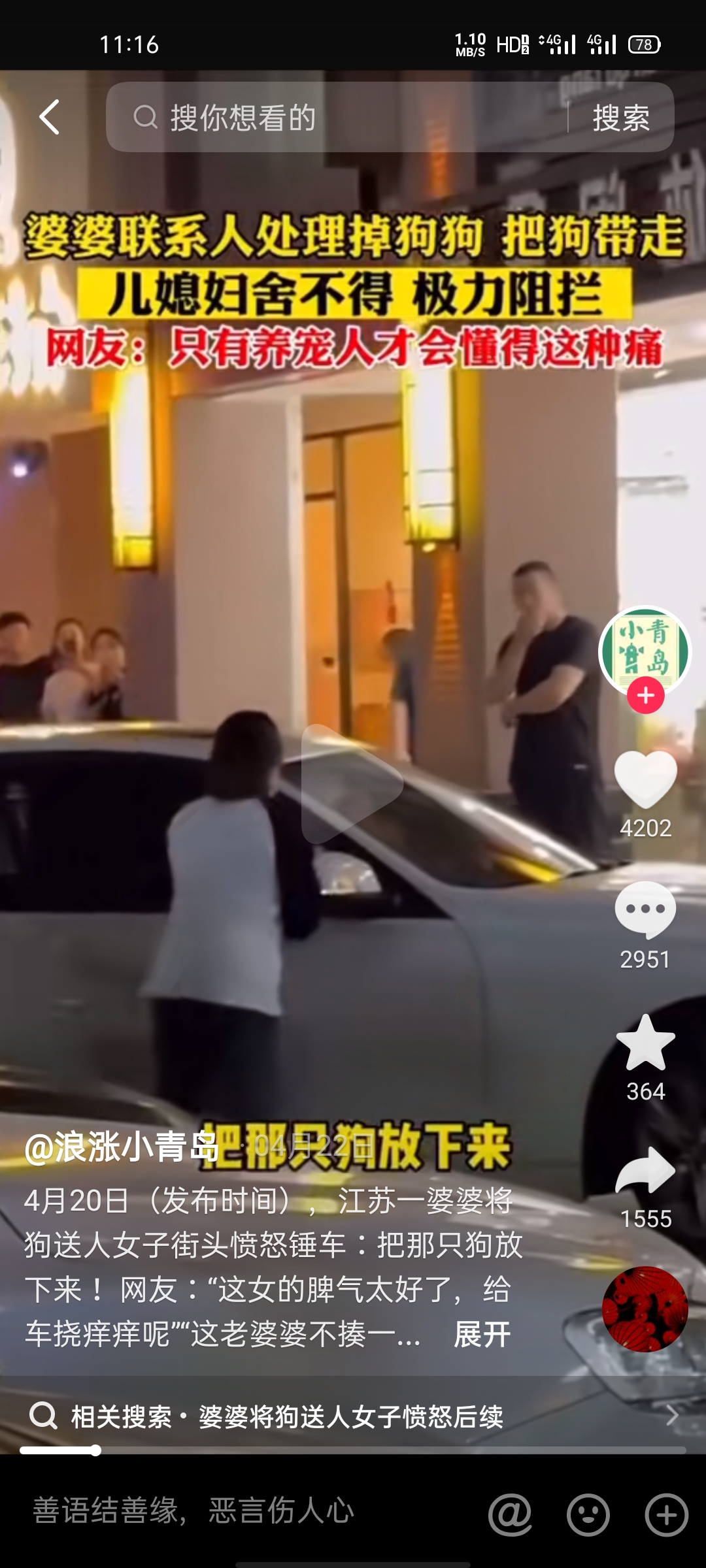The image size is (706, 1568).
Task: Tap the plus icon in comment bar
Action: (666, 1514)
